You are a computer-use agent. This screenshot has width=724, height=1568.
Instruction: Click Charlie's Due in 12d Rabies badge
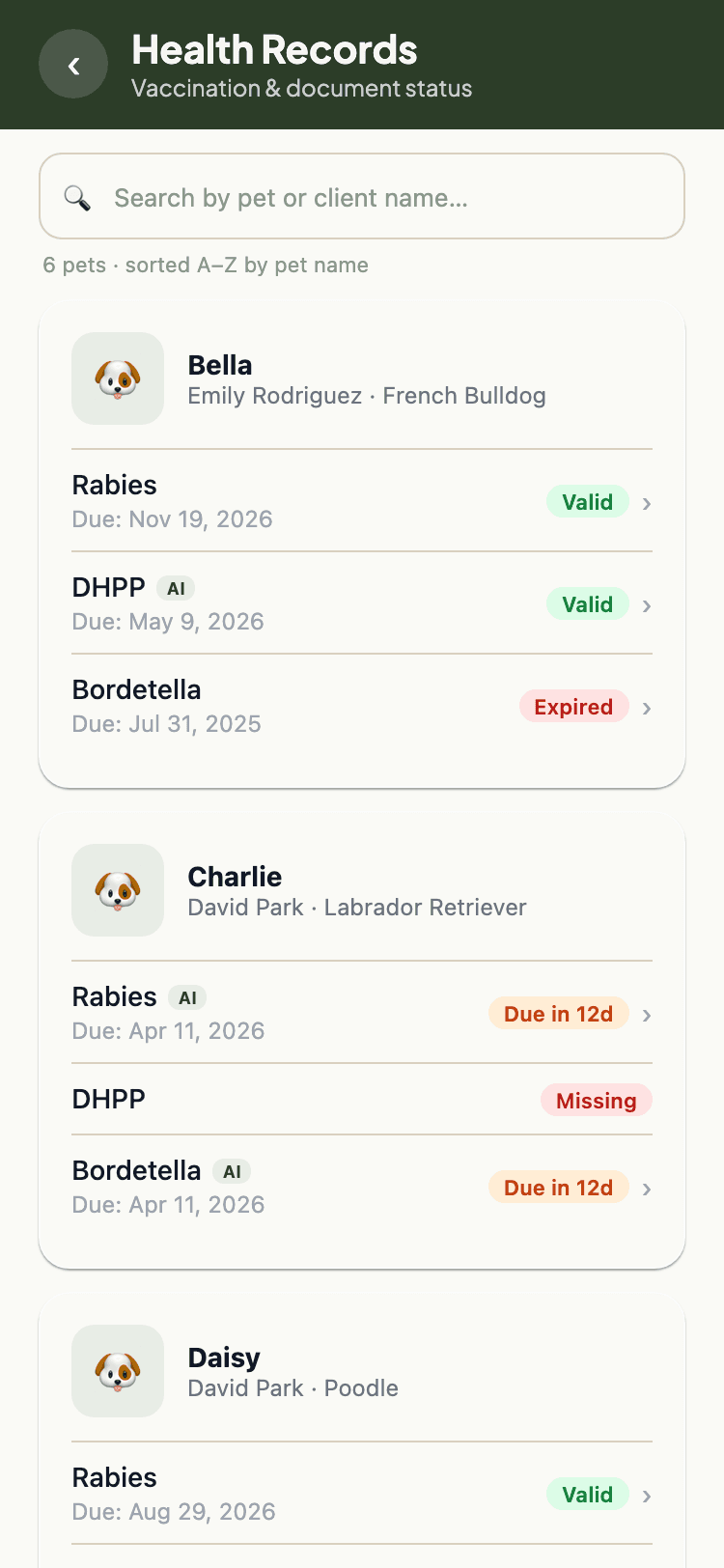click(x=558, y=1014)
